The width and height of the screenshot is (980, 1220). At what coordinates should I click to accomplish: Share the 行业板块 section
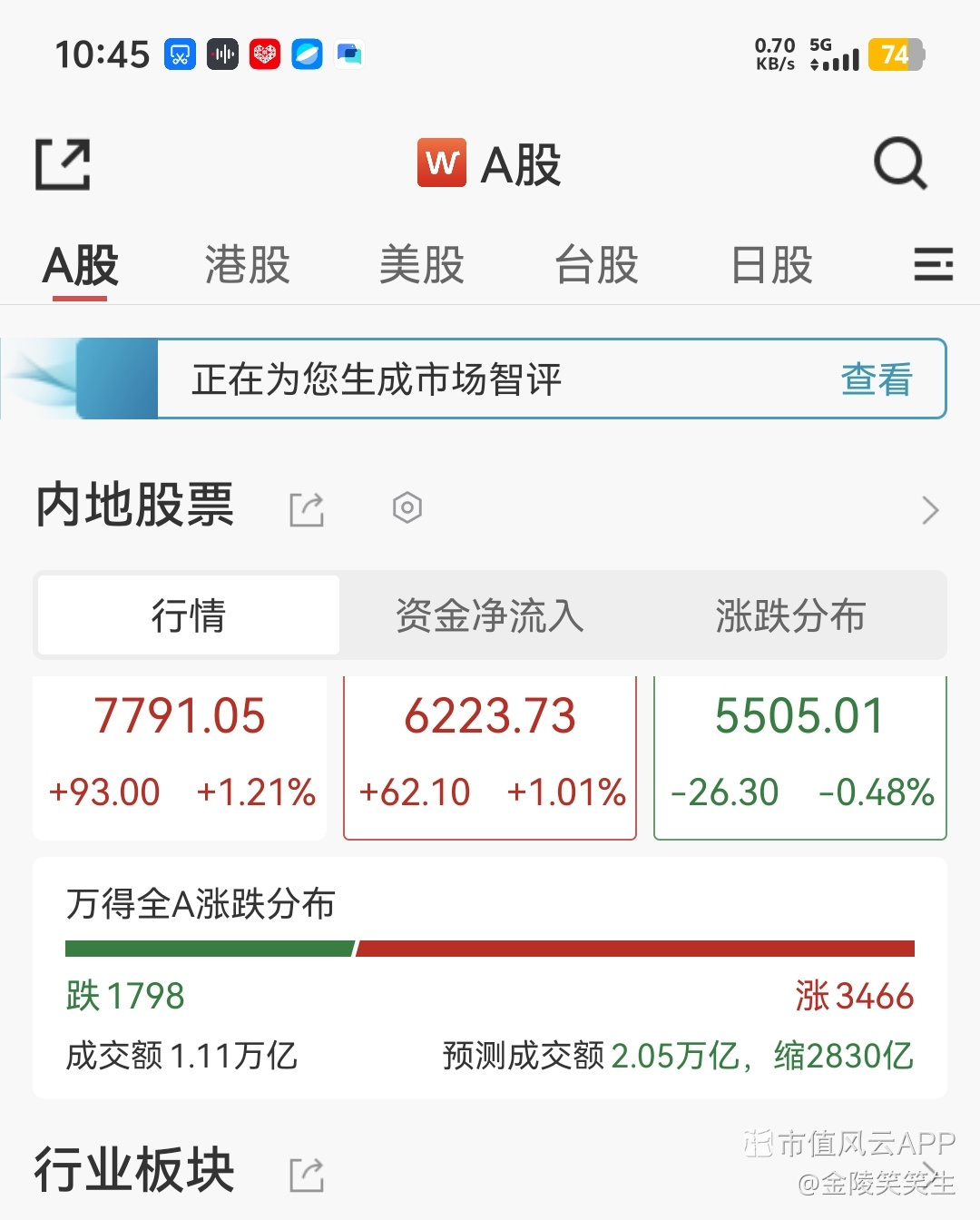point(307,1174)
